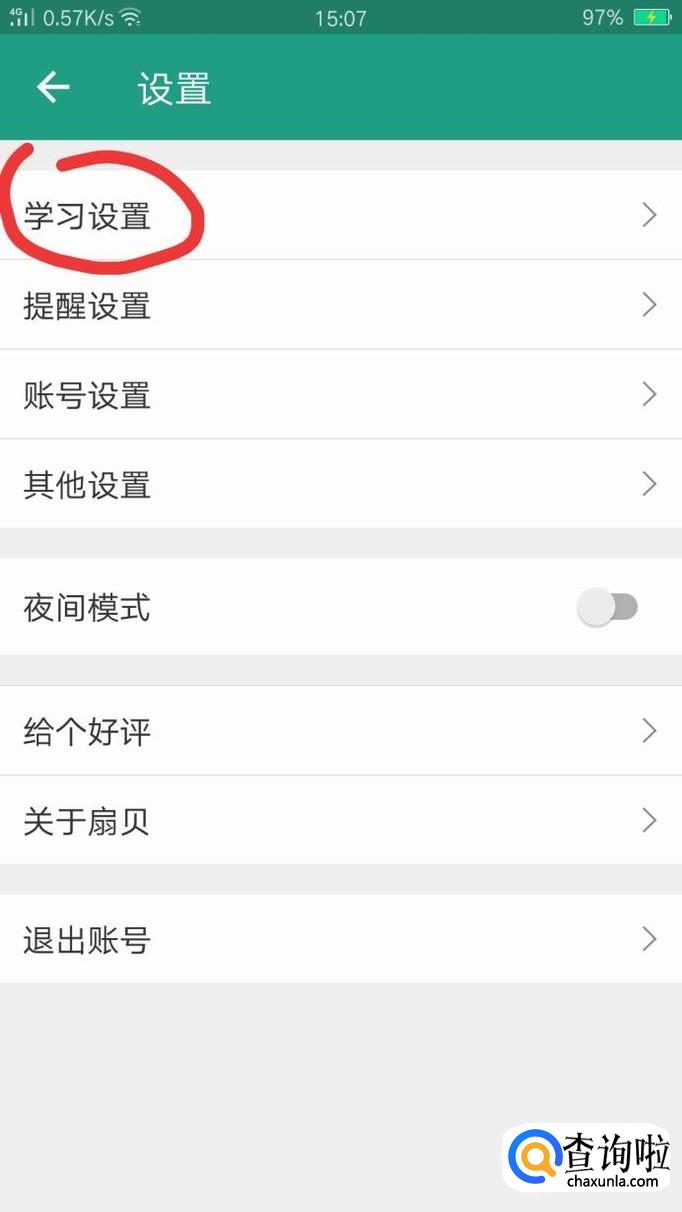Go back using the top arrow
The width and height of the screenshot is (682, 1212).
(x=53, y=88)
